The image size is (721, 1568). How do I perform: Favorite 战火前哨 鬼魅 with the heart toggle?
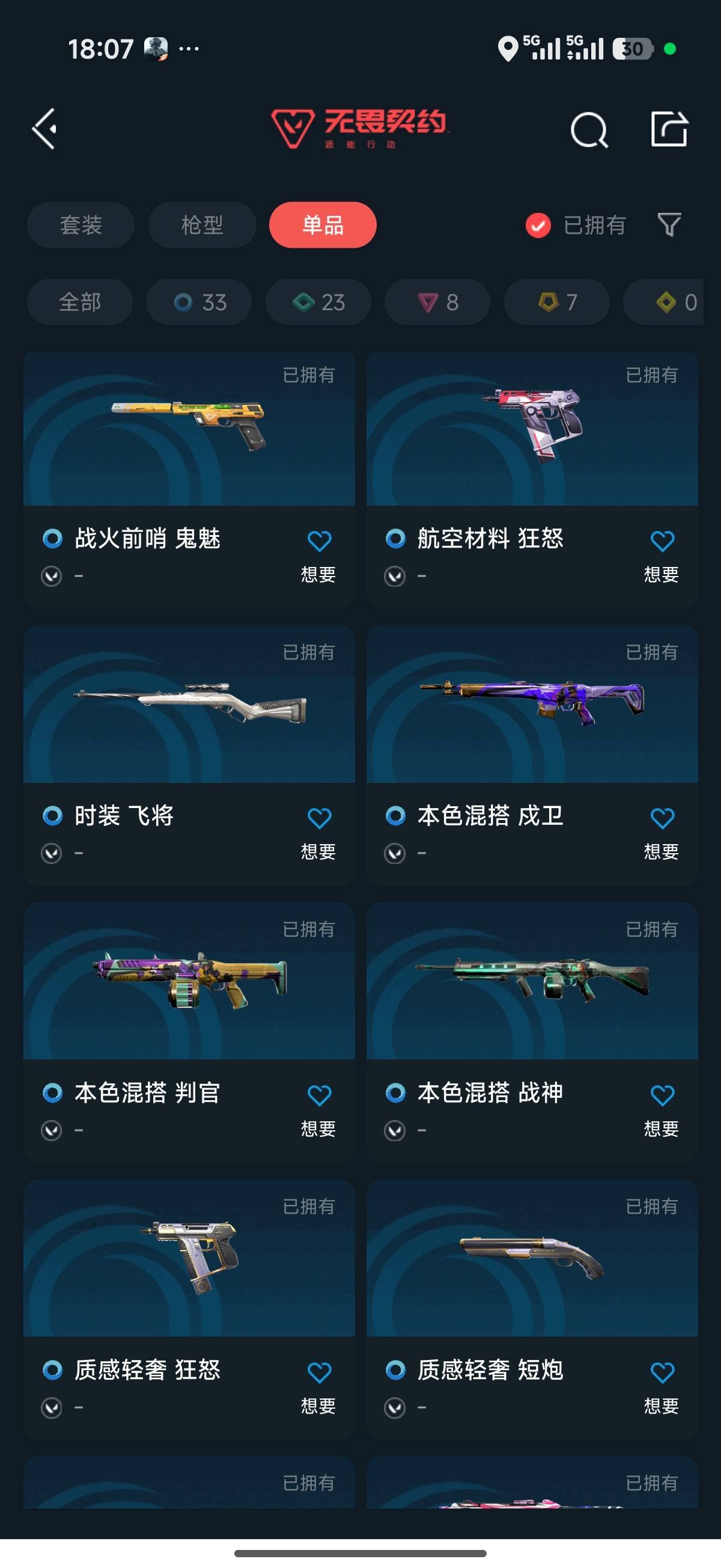pos(319,539)
